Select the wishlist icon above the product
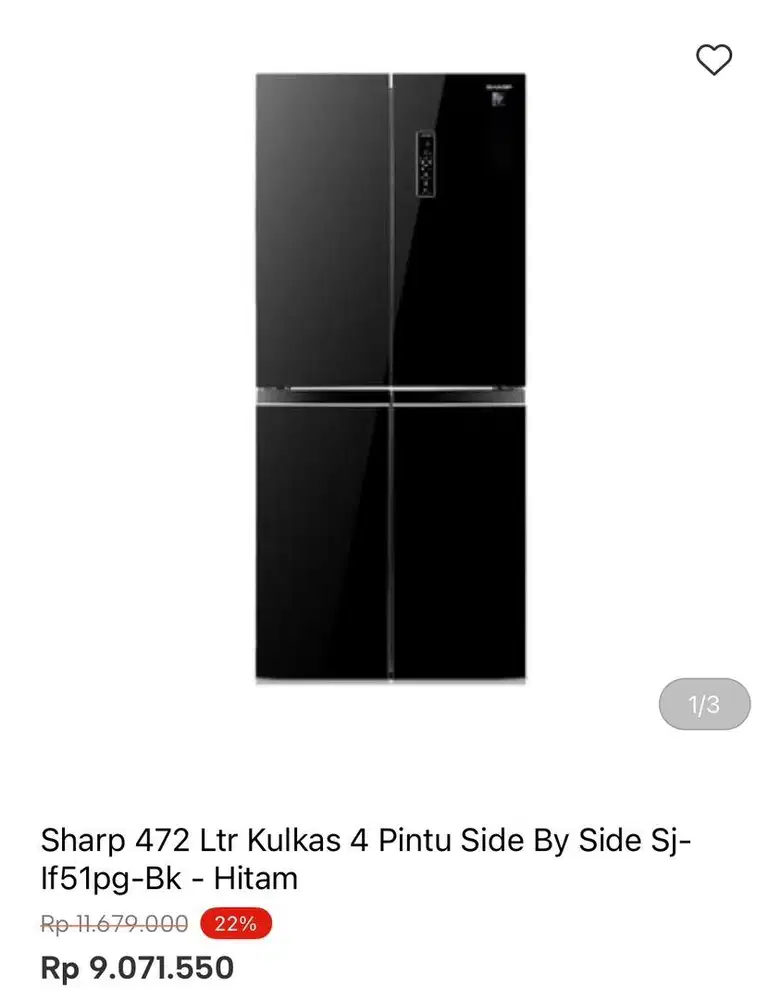 712,59
